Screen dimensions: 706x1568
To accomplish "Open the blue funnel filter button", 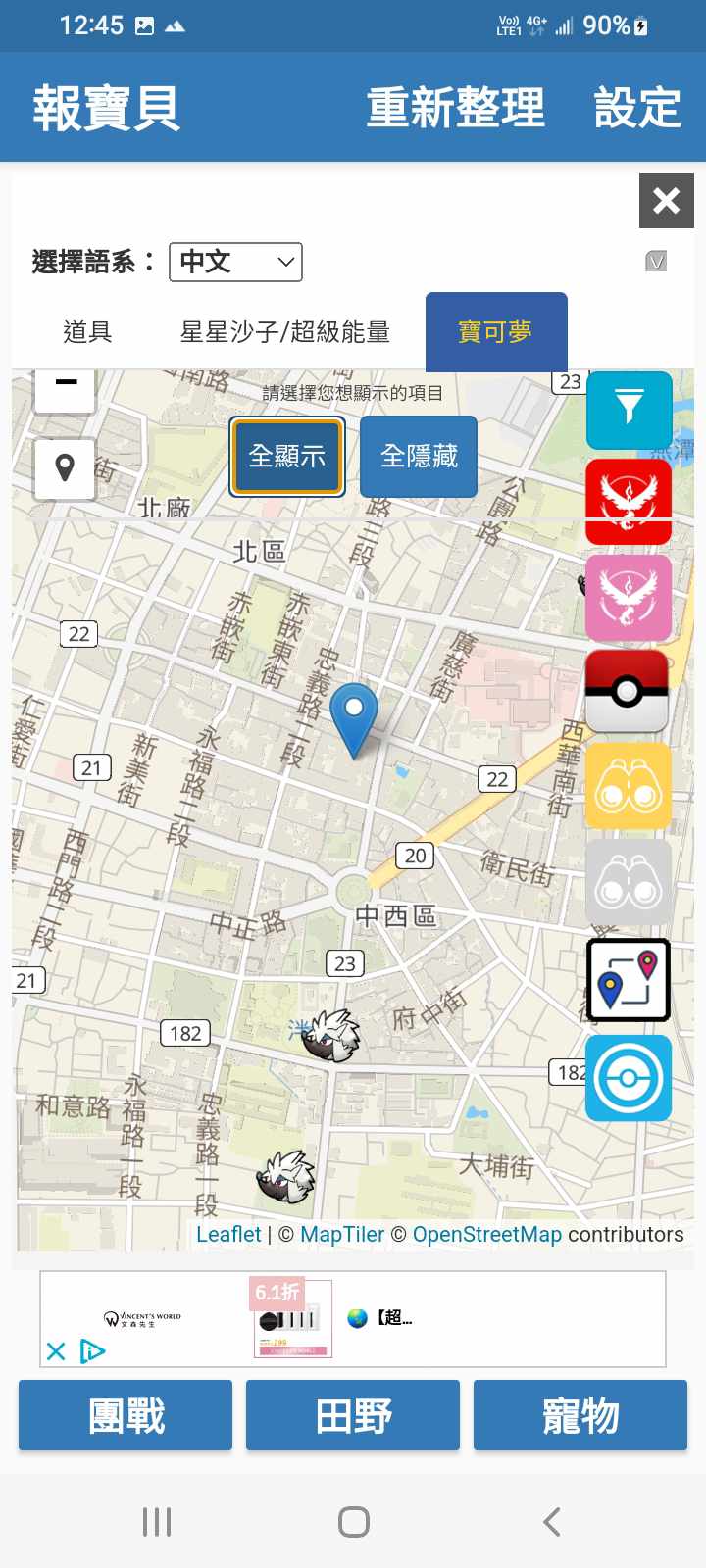I will click(629, 409).
